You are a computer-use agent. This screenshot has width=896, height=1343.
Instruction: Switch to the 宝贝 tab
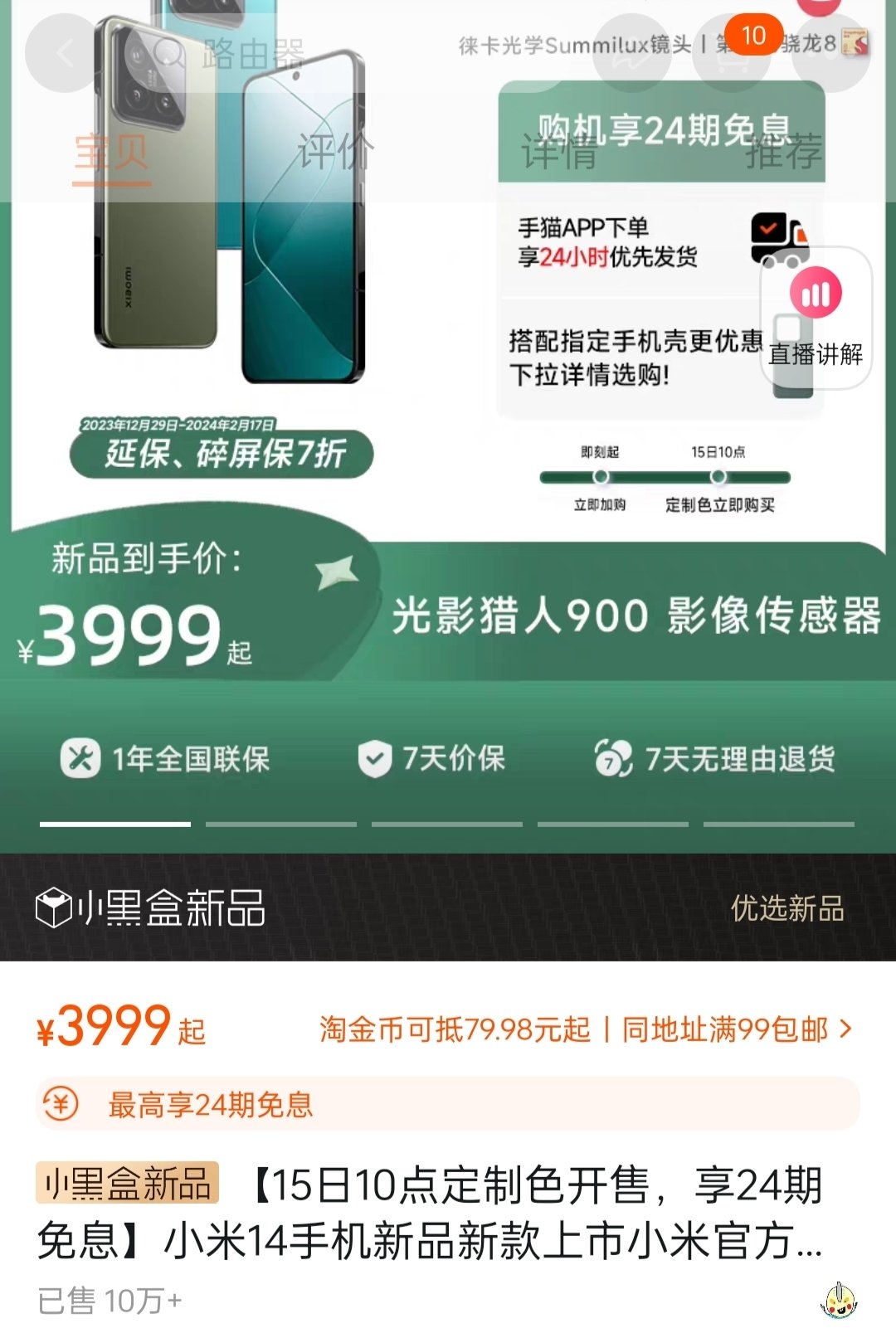(x=111, y=153)
